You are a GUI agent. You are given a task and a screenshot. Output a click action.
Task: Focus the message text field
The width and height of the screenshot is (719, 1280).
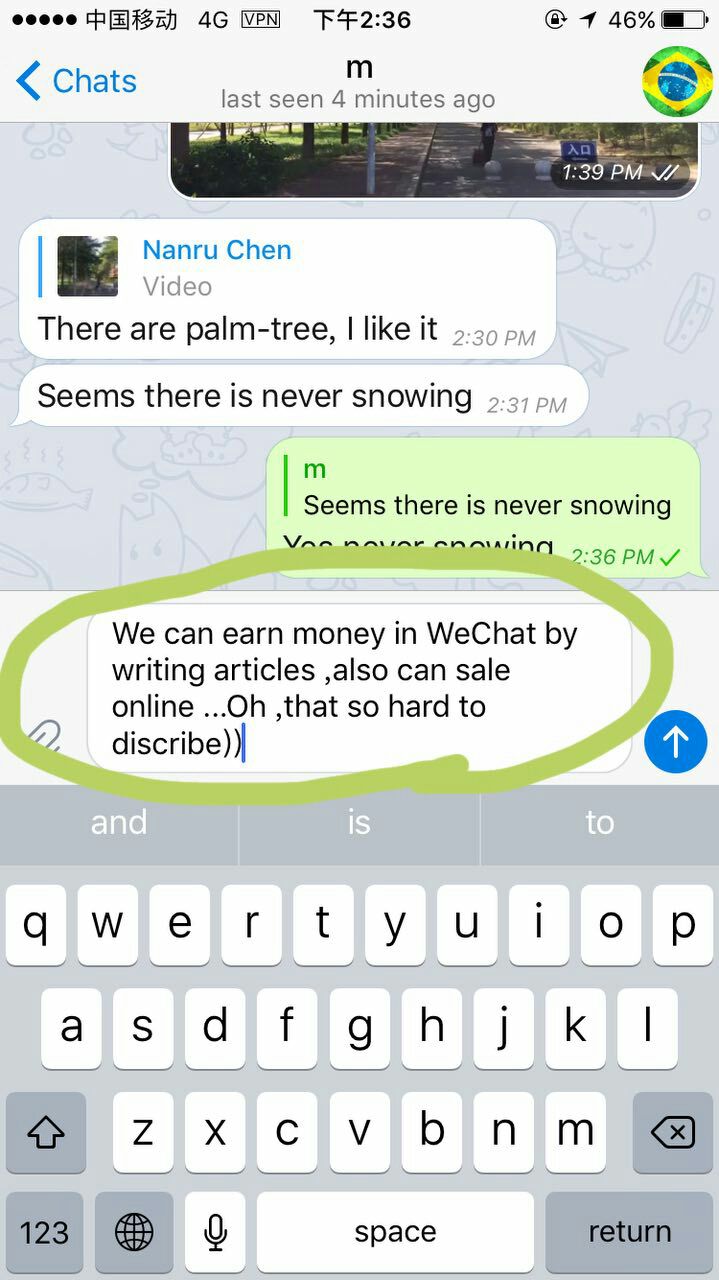click(360, 688)
